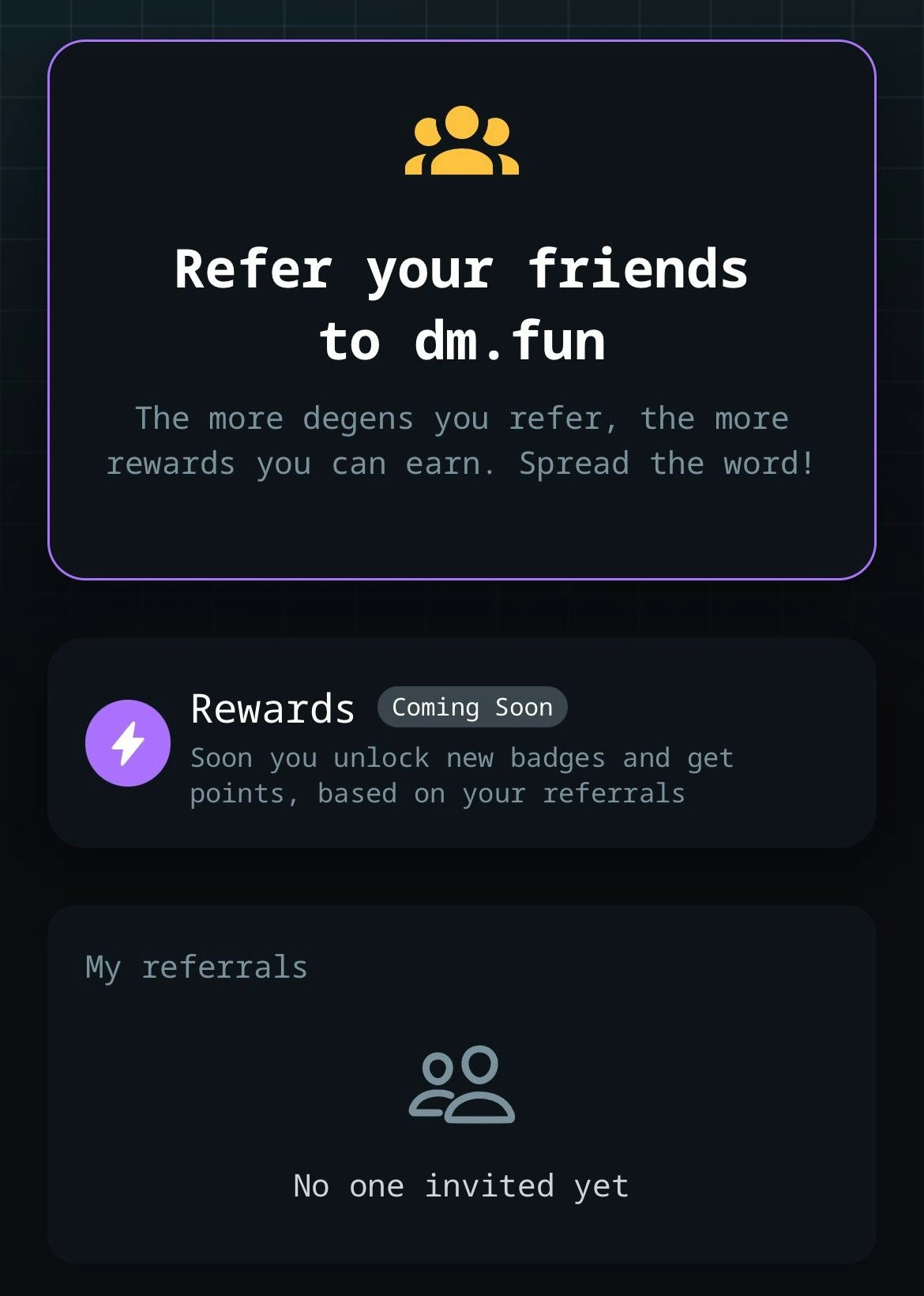Viewport: 924px width, 1296px height.
Task: Tap the Coming Soon label next to Rewards
Action: click(472, 707)
